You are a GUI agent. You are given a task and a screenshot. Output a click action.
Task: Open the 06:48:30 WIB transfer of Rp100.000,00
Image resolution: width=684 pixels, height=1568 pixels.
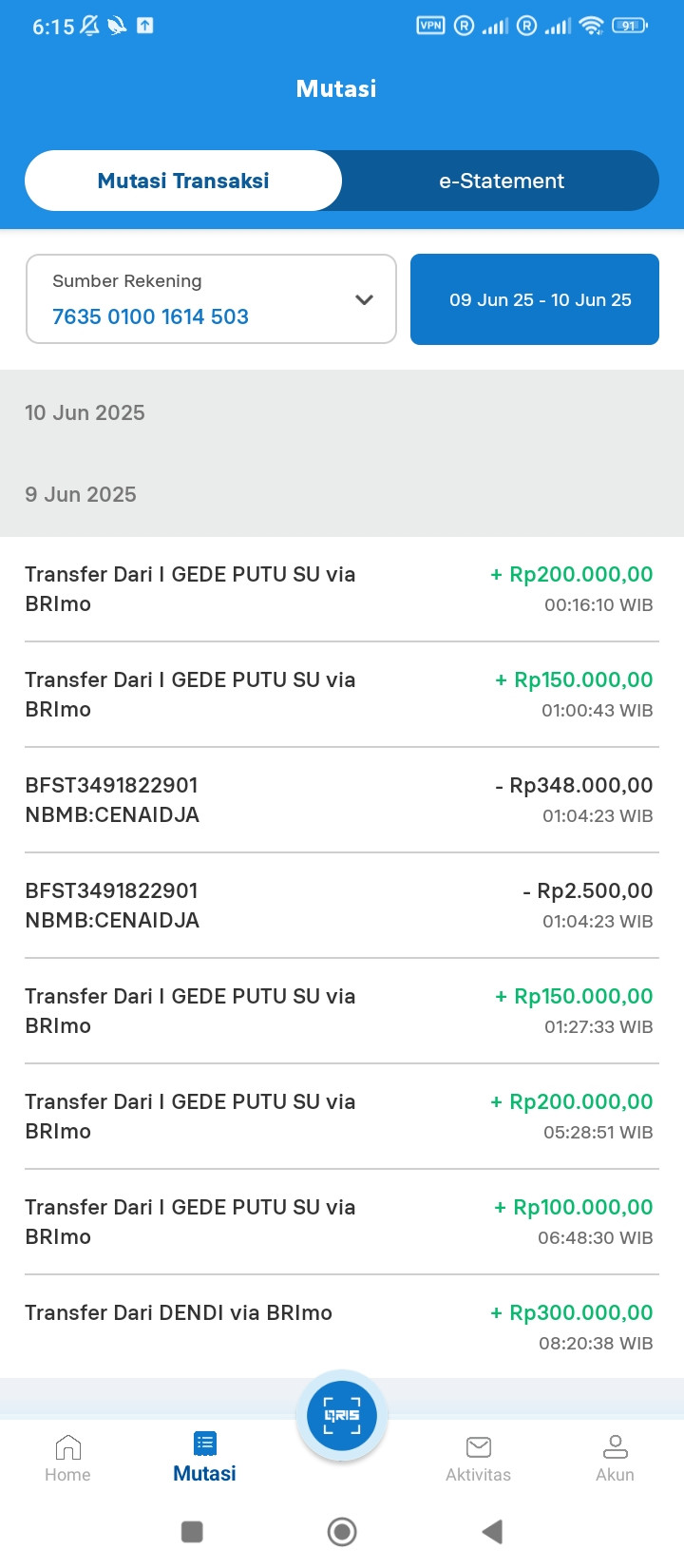pos(339,1221)
